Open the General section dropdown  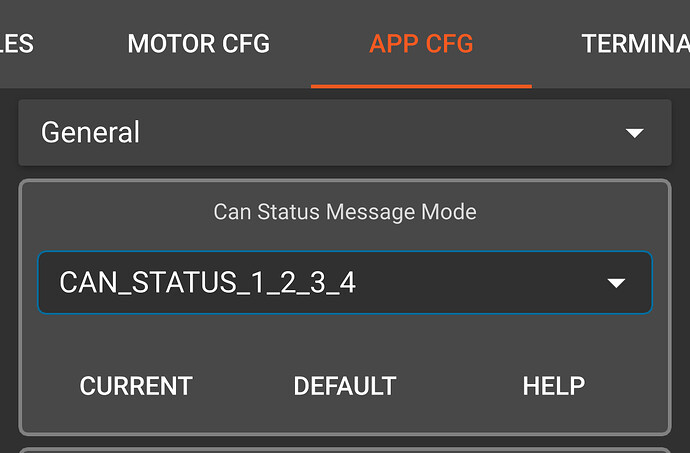(x=345, y=133)
